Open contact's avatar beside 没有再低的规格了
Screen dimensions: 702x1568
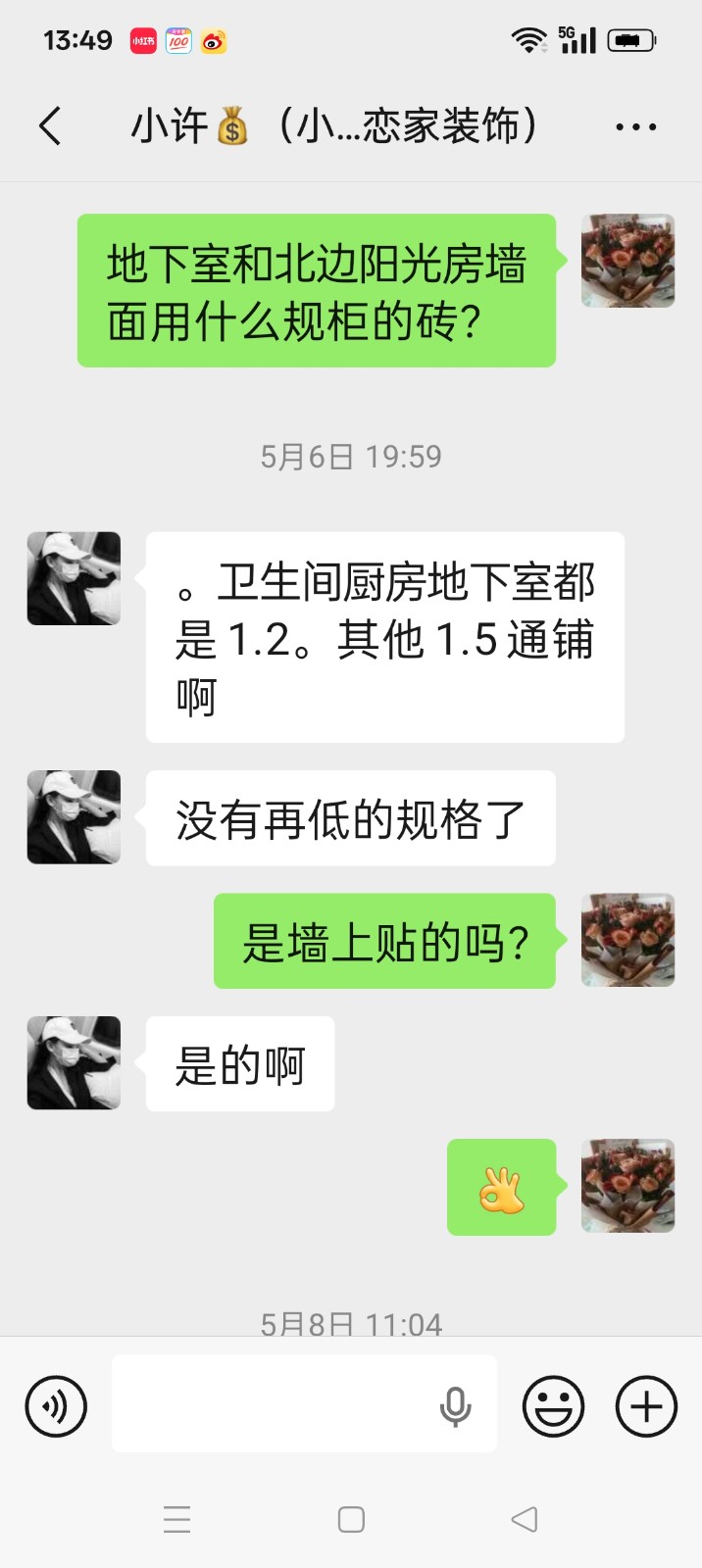pyautogui.click(x=74, y=817)
